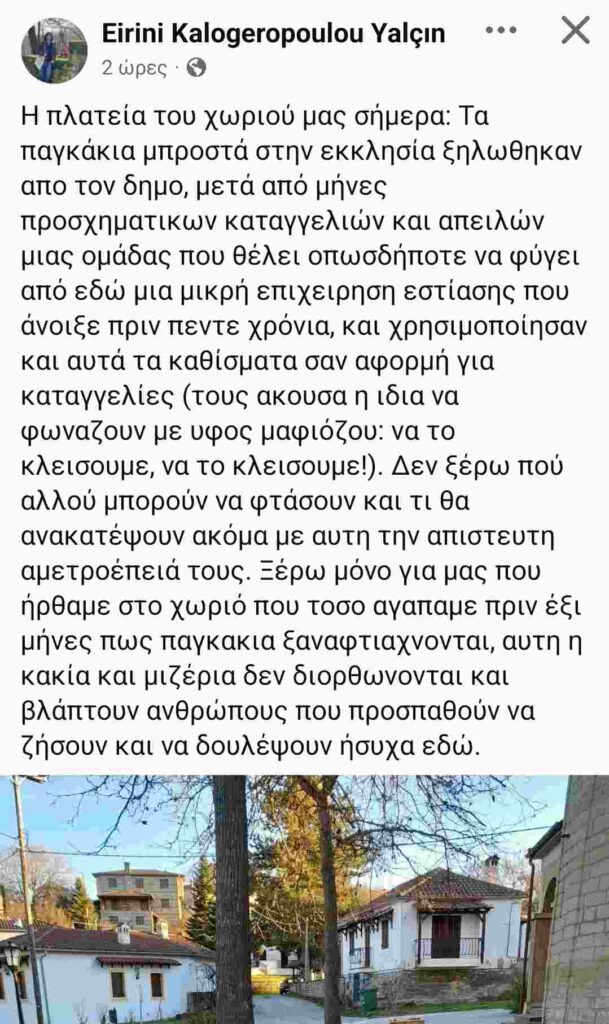609x1024 pixels.
Task: Open Eirini Kalogeropoulou Yalçın's profile picture
Action: click(x=54, y=50)
